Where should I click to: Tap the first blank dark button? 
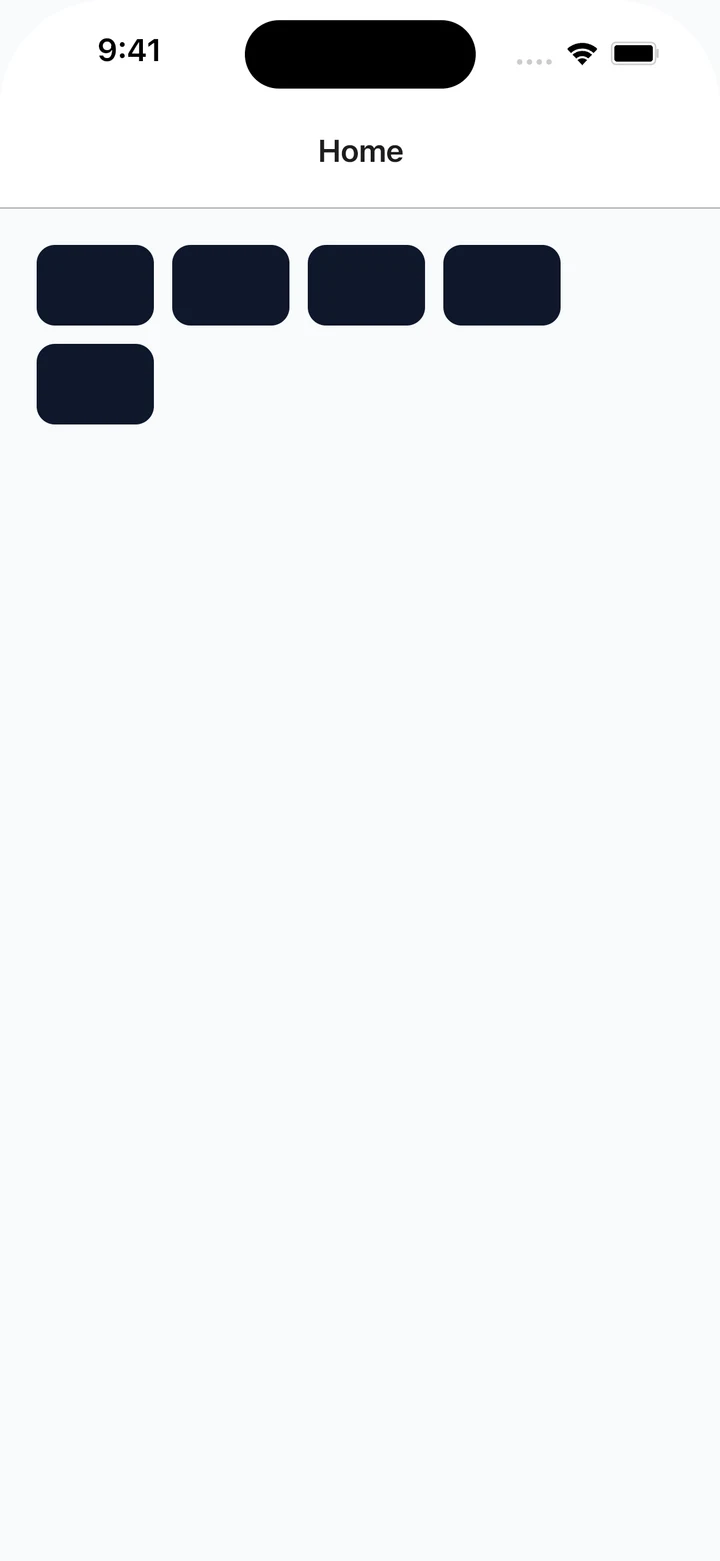(95, 285)
